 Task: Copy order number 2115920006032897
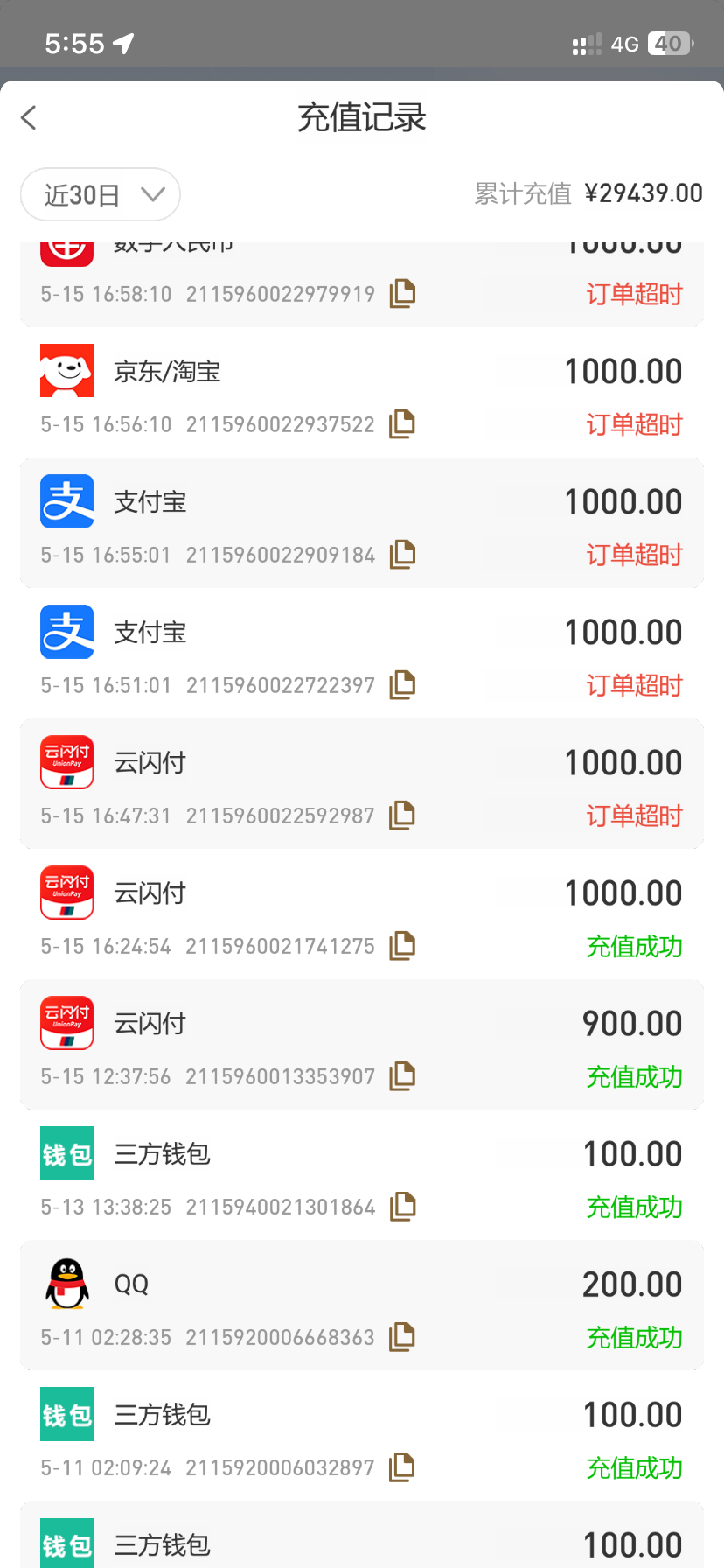tap(402, 1466)
